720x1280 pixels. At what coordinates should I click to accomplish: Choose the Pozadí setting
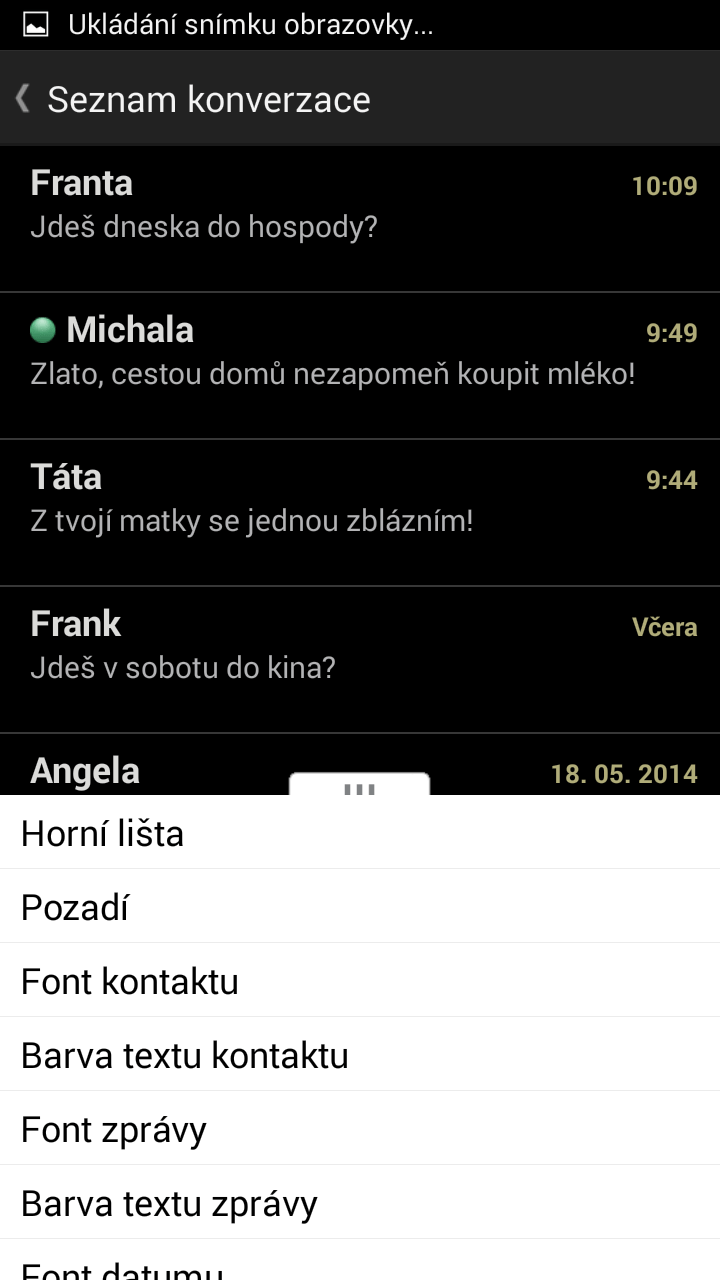pyautogui.click(x=360, y=906)
